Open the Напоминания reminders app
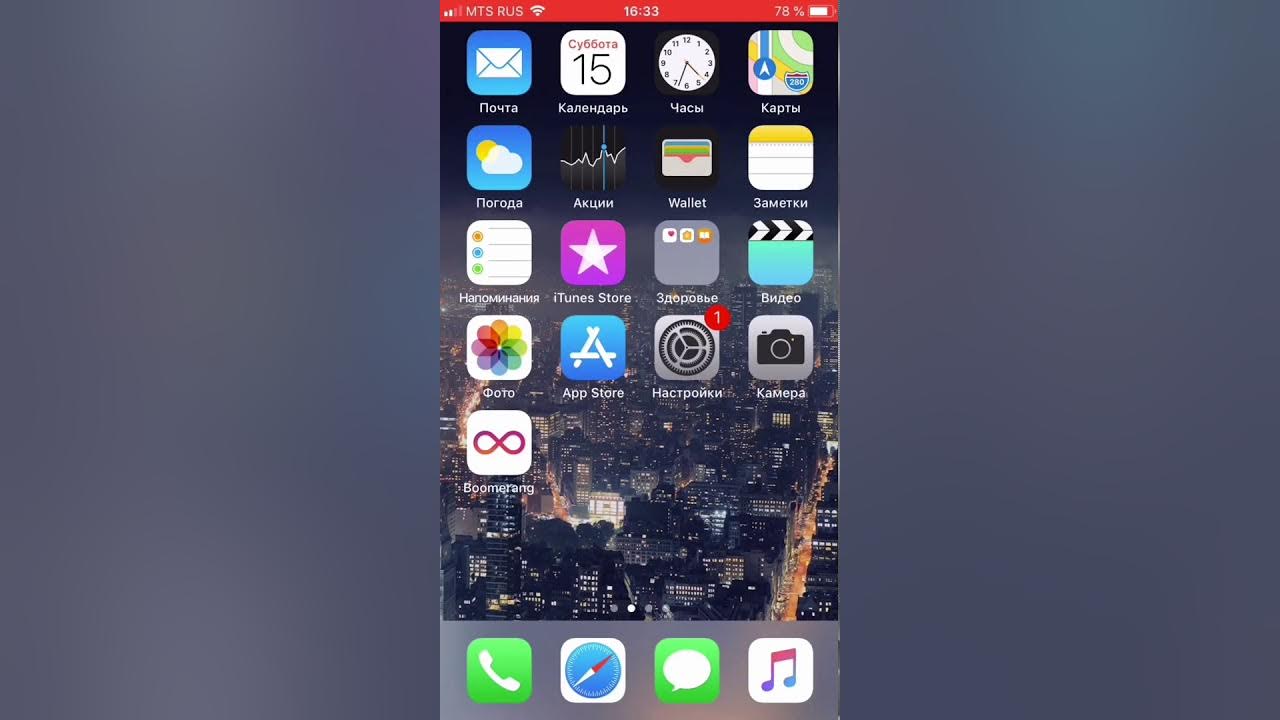Viewport: 1280px width, 720px height. click(499, 253)
